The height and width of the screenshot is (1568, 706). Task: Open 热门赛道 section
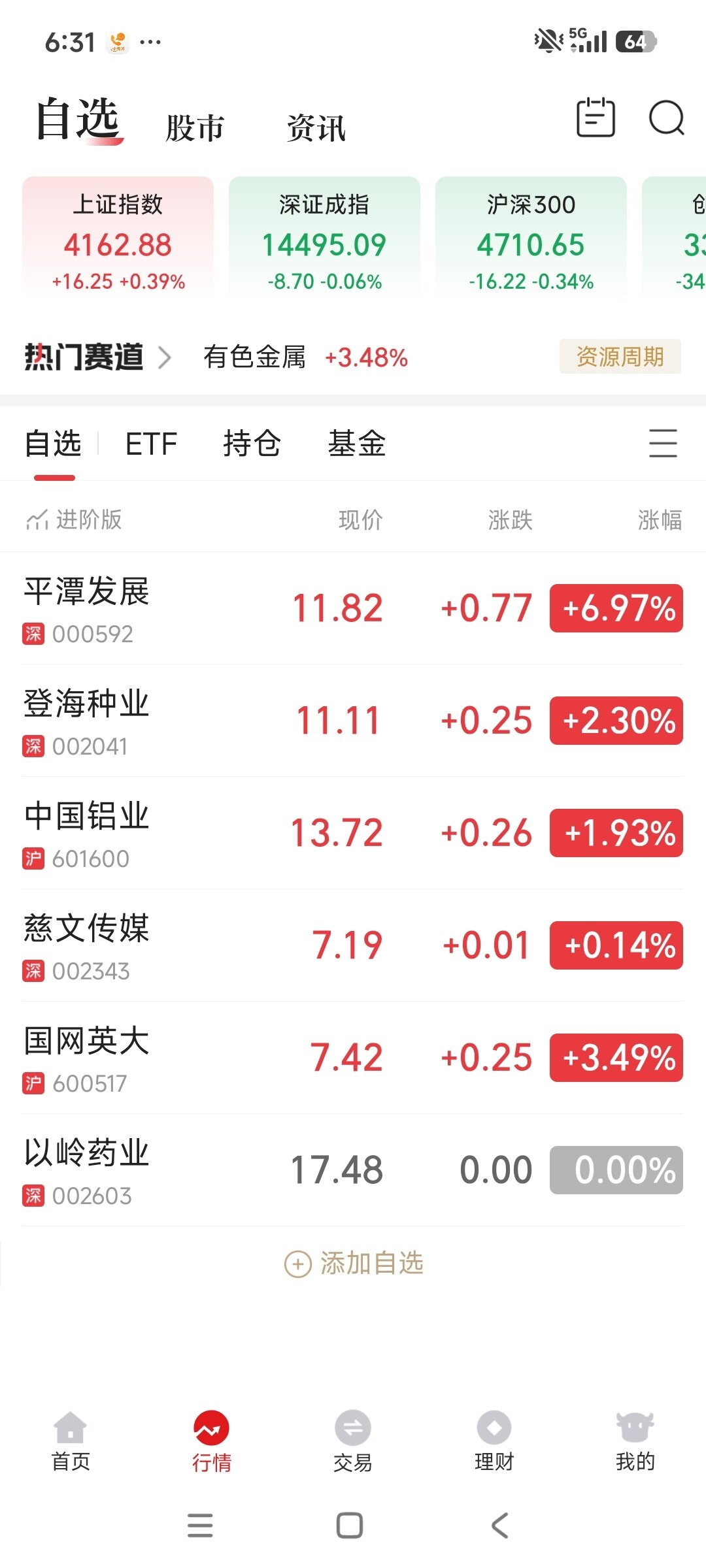click(98, 357)
